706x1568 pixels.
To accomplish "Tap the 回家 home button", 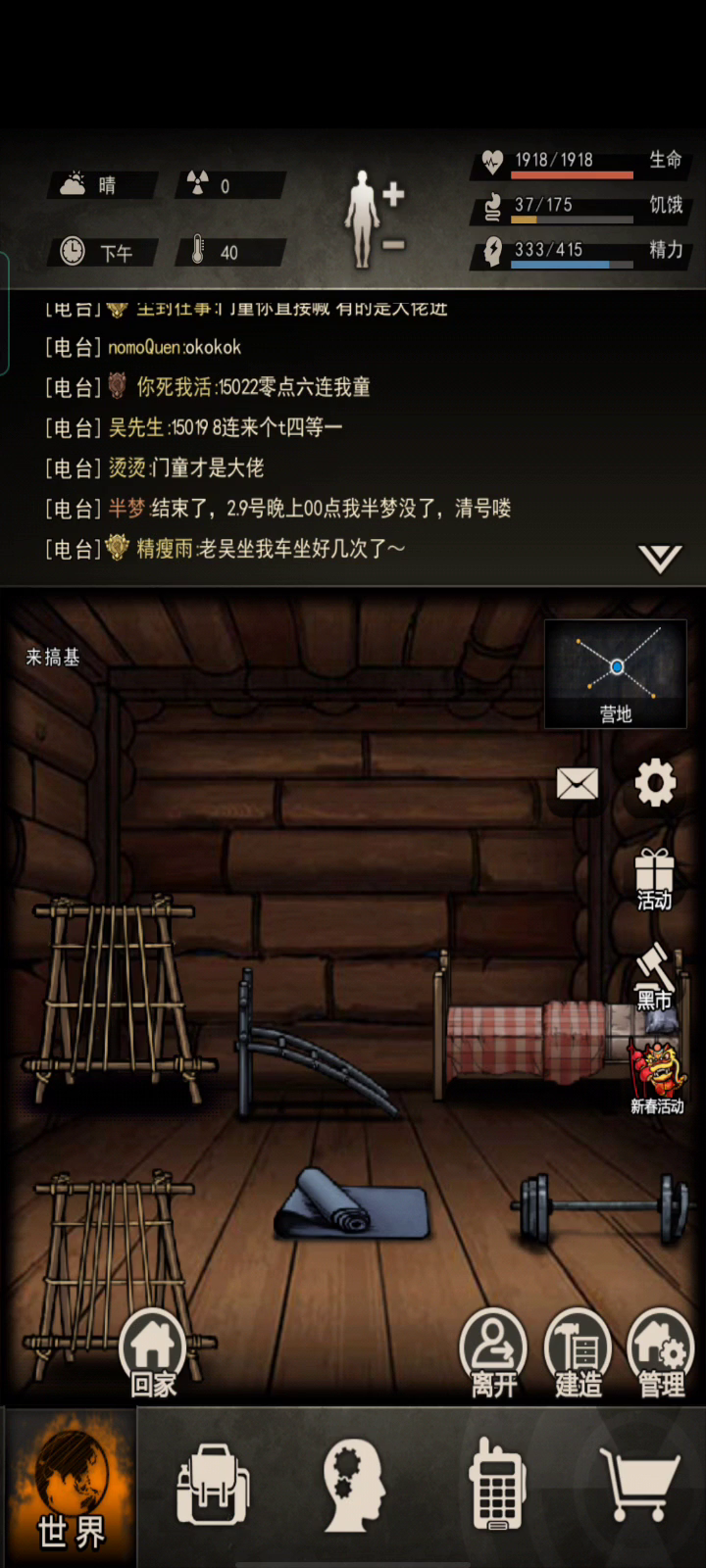I will (153, 1352).
